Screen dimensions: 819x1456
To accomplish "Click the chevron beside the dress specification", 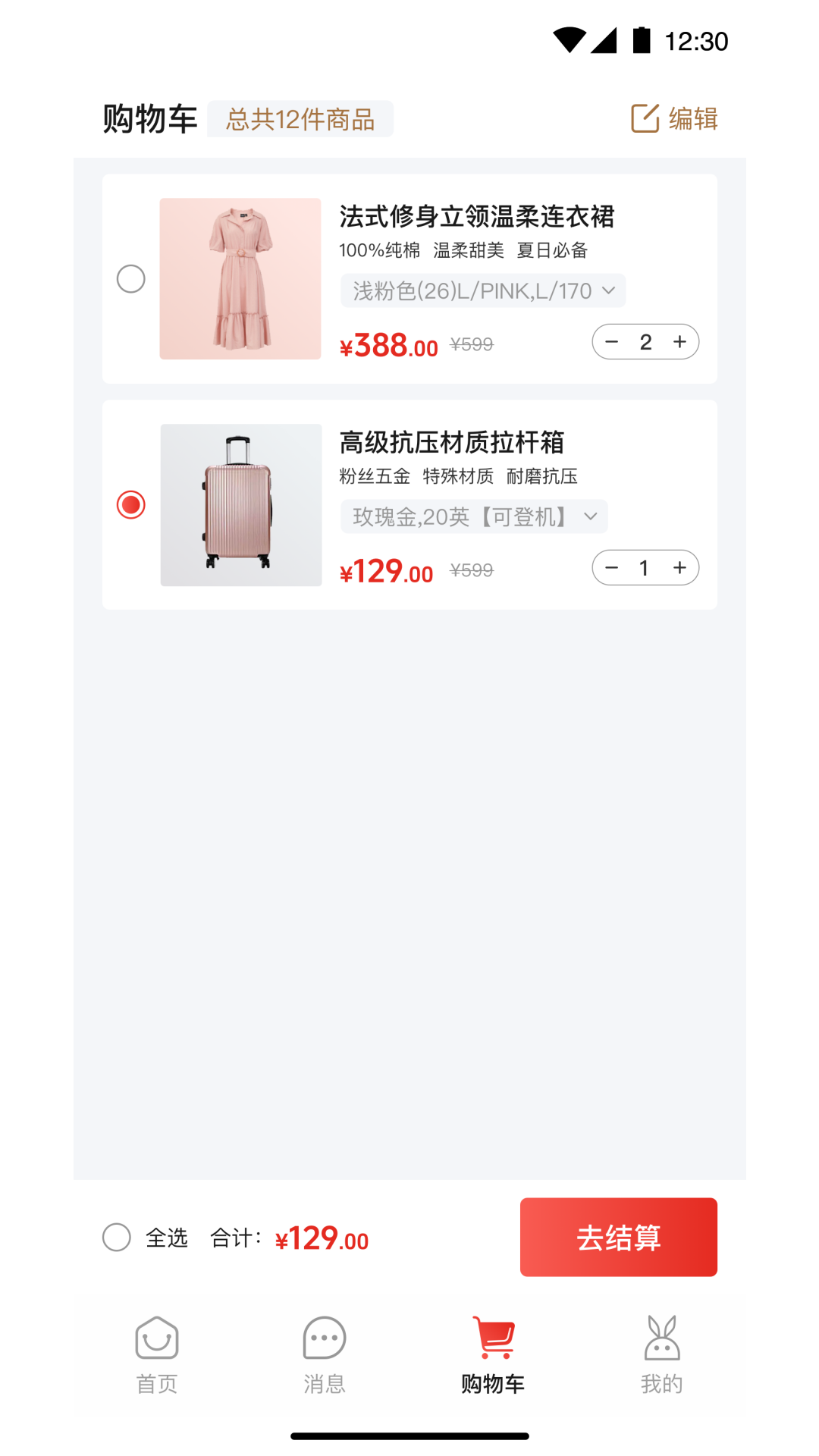I will pos(608,290).
